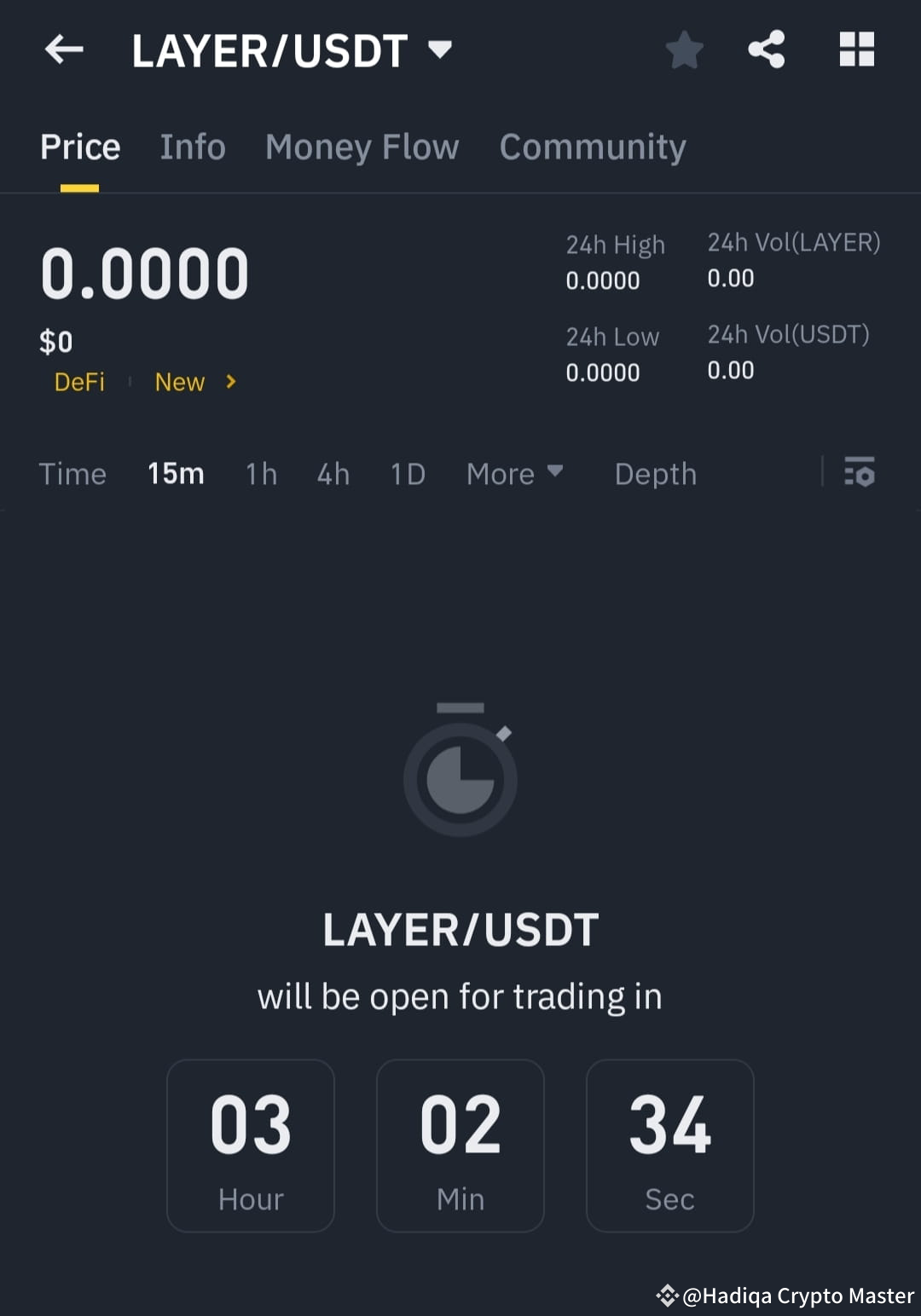The height and width of the screenshot is (1316, 921).
Task: Tap the Hour countdown box
Action: point(250,1146)
